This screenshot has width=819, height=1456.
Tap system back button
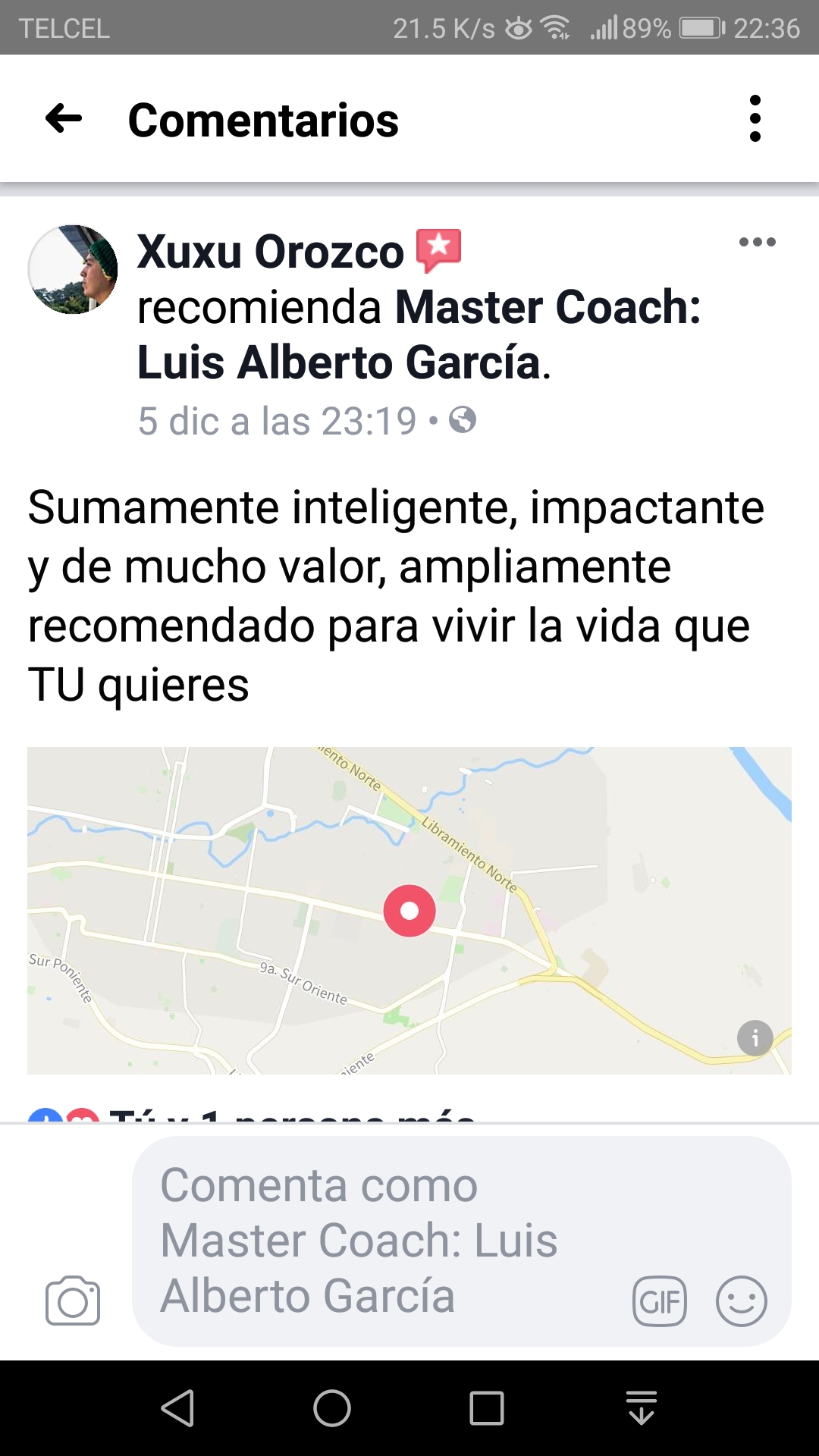tap(178, 1409)
